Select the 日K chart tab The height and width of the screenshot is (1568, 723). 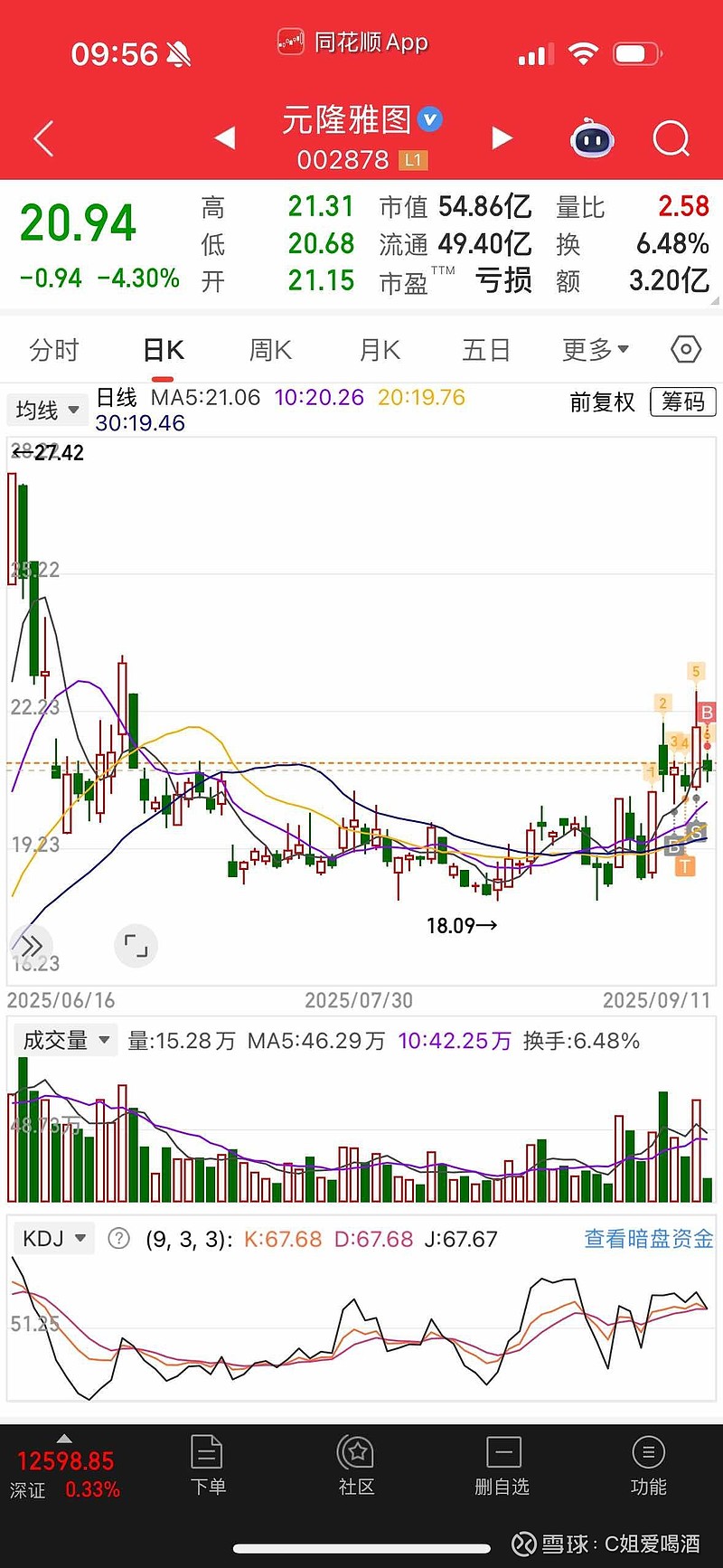click(x=164, y=350)
